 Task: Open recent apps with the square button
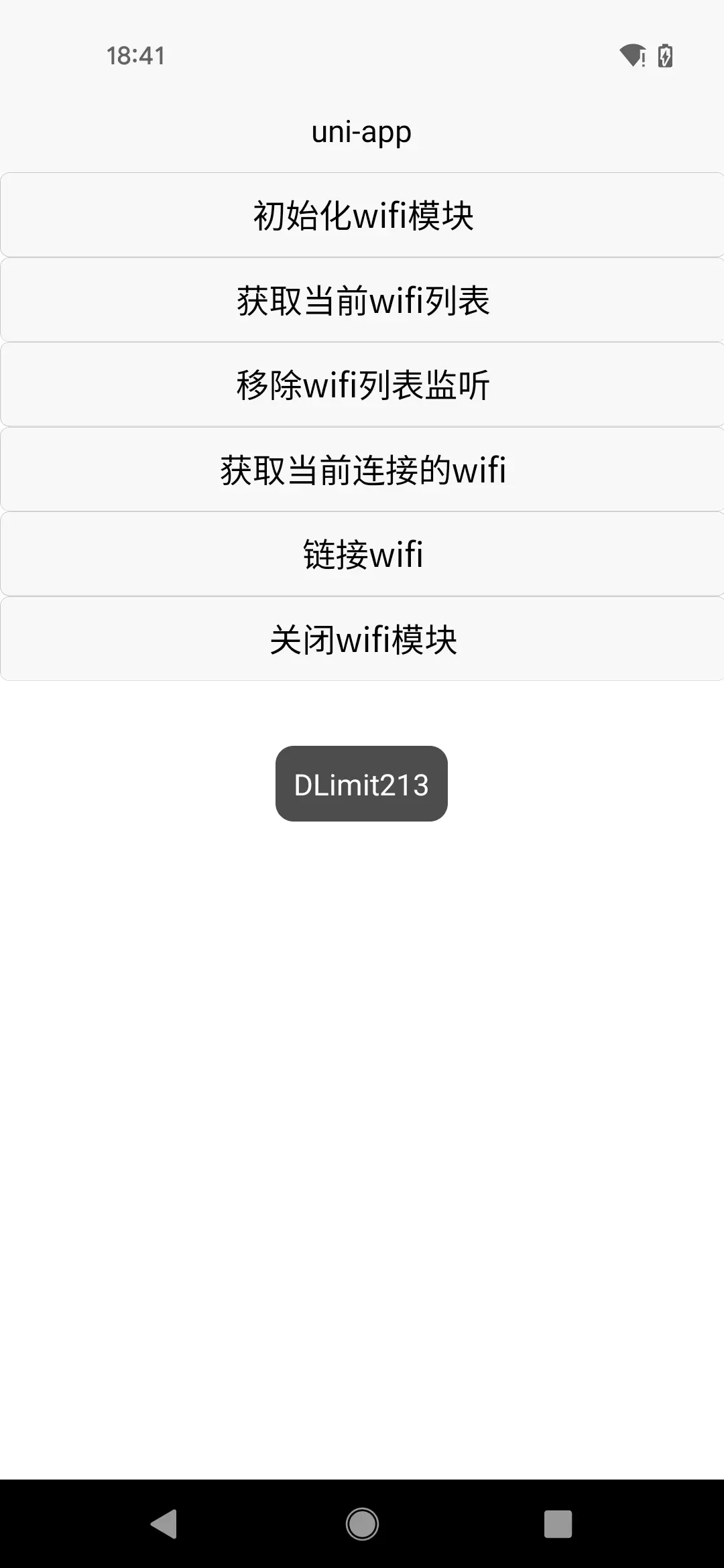click(x=558, y=1524)
